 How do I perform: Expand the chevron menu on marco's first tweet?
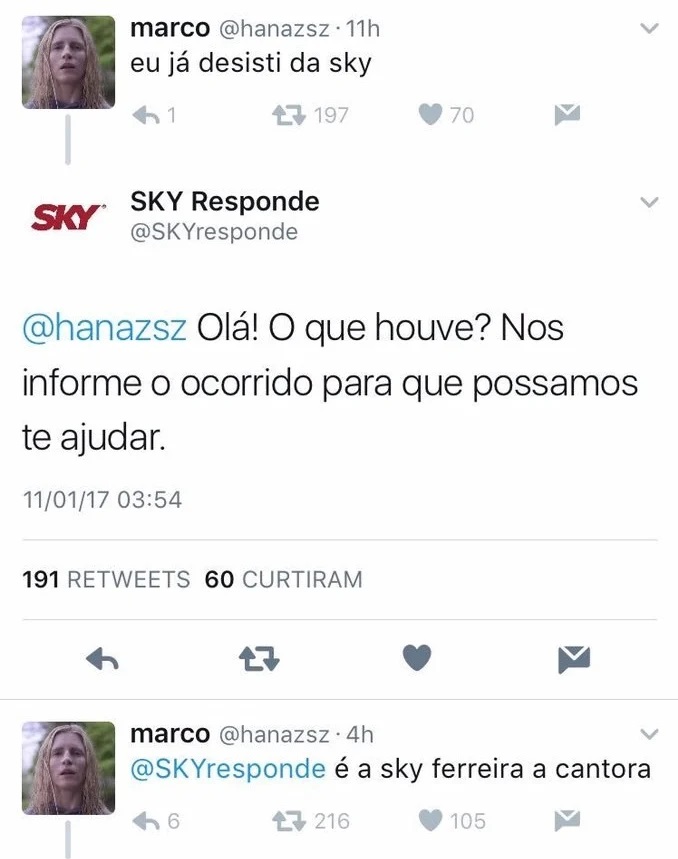click(x=649, y=29)
